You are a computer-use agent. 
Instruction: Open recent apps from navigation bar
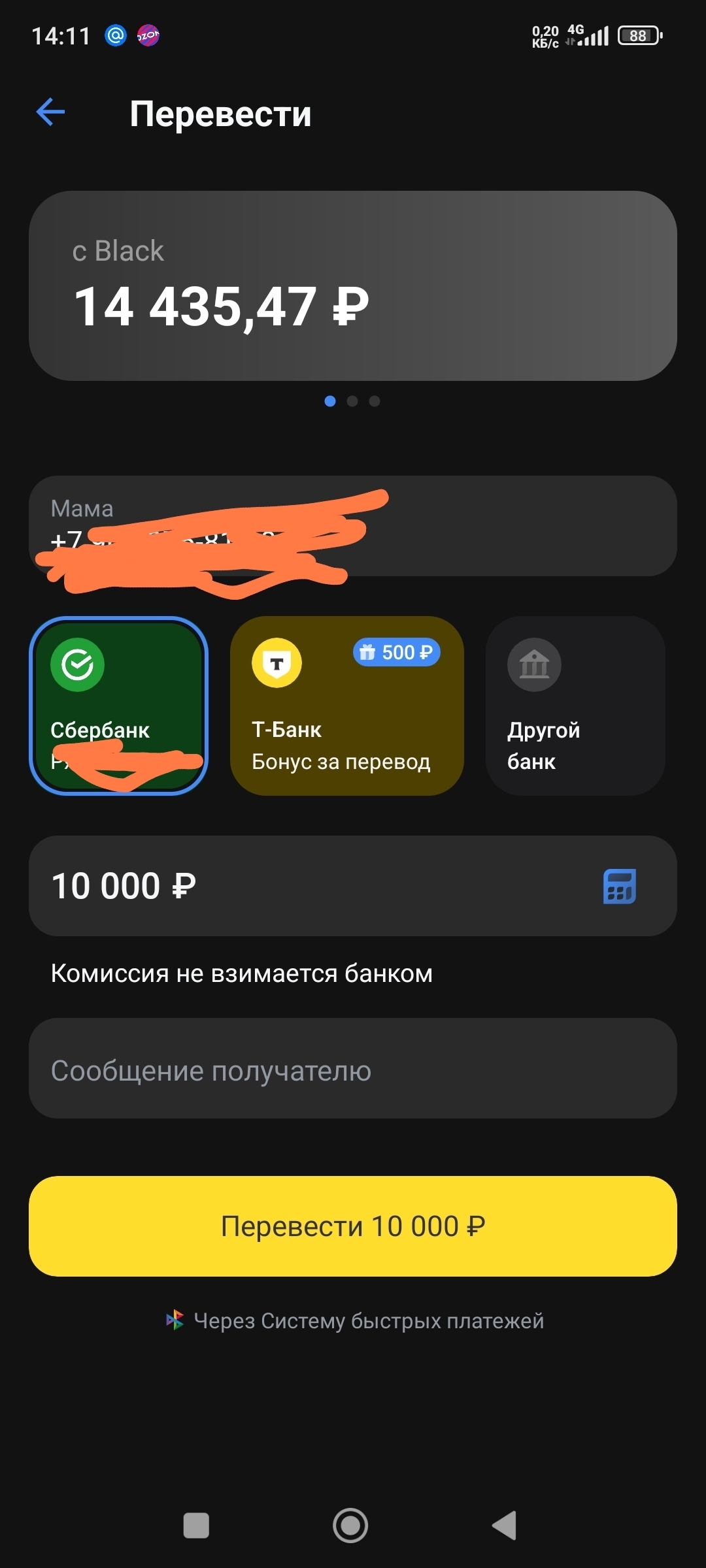[196, 1526]
